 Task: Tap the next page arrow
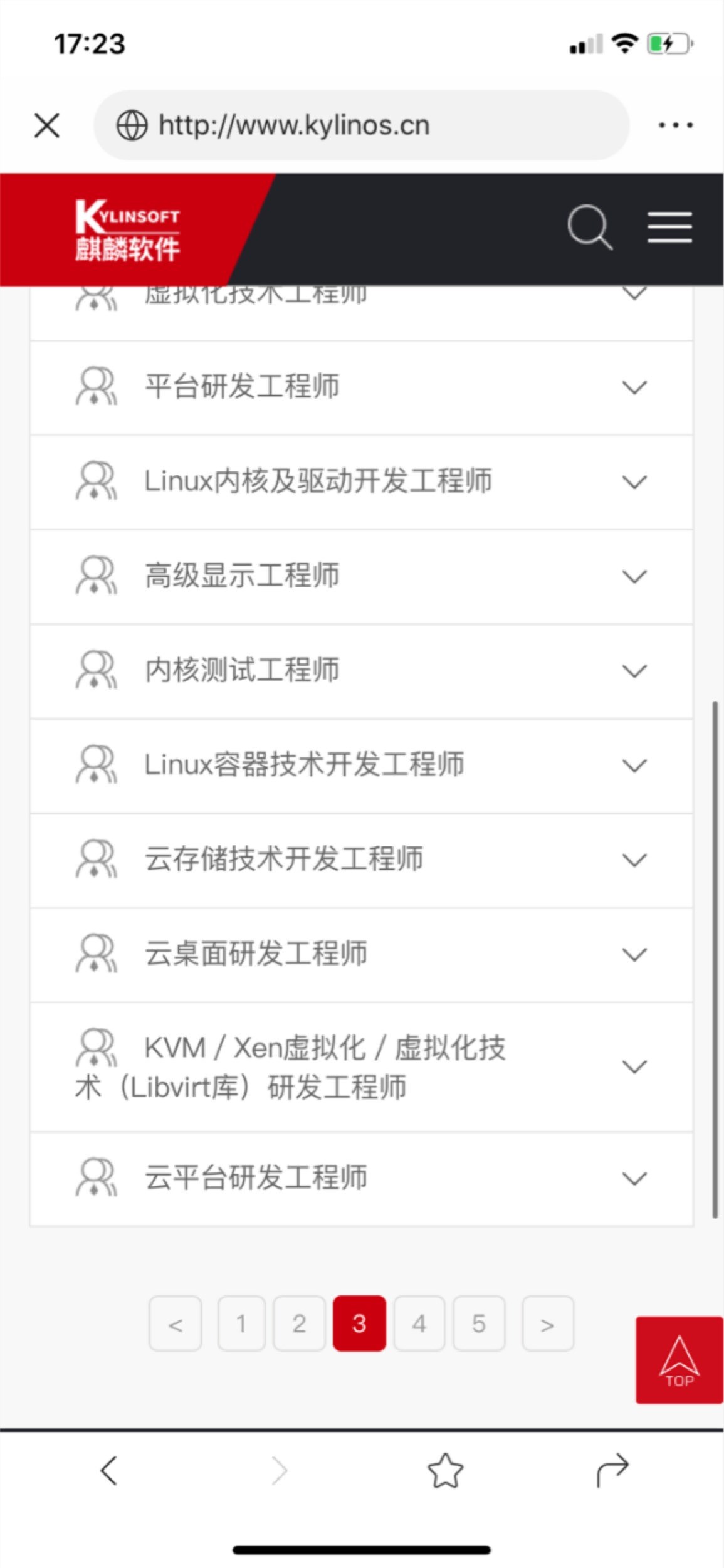tap(546, 1323)
